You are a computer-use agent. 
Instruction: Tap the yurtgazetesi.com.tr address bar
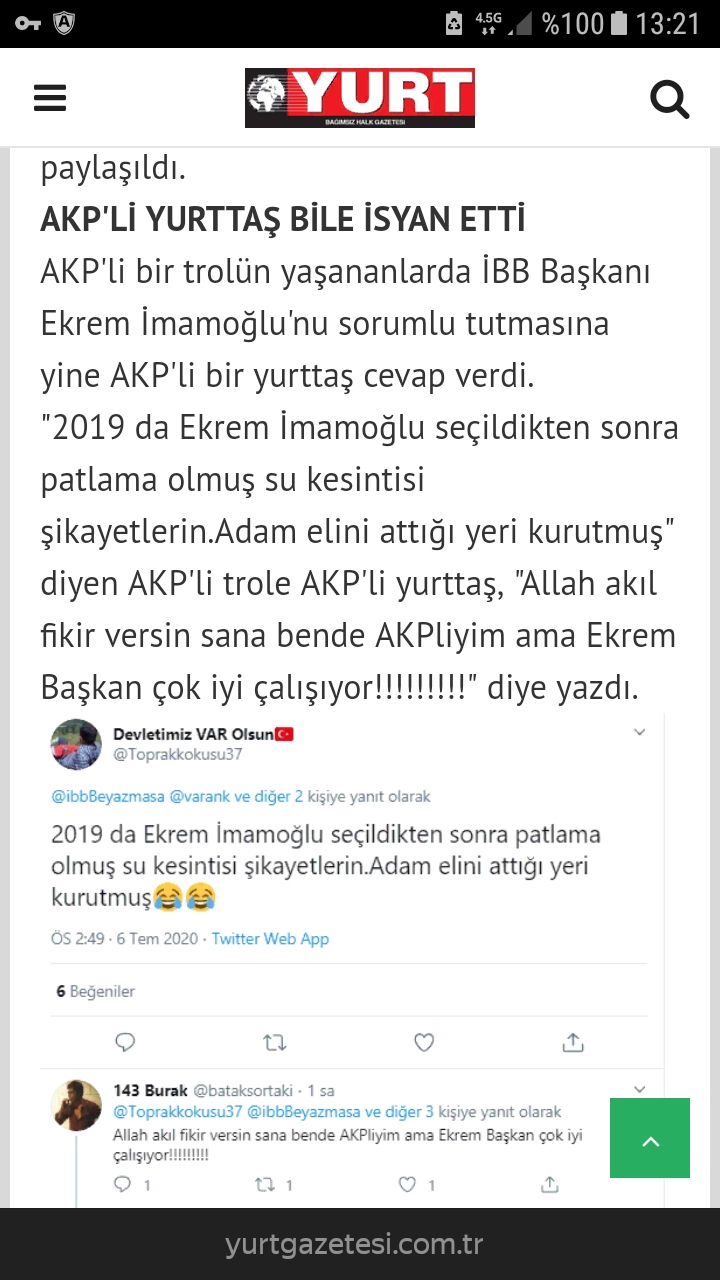[355, 1245]
